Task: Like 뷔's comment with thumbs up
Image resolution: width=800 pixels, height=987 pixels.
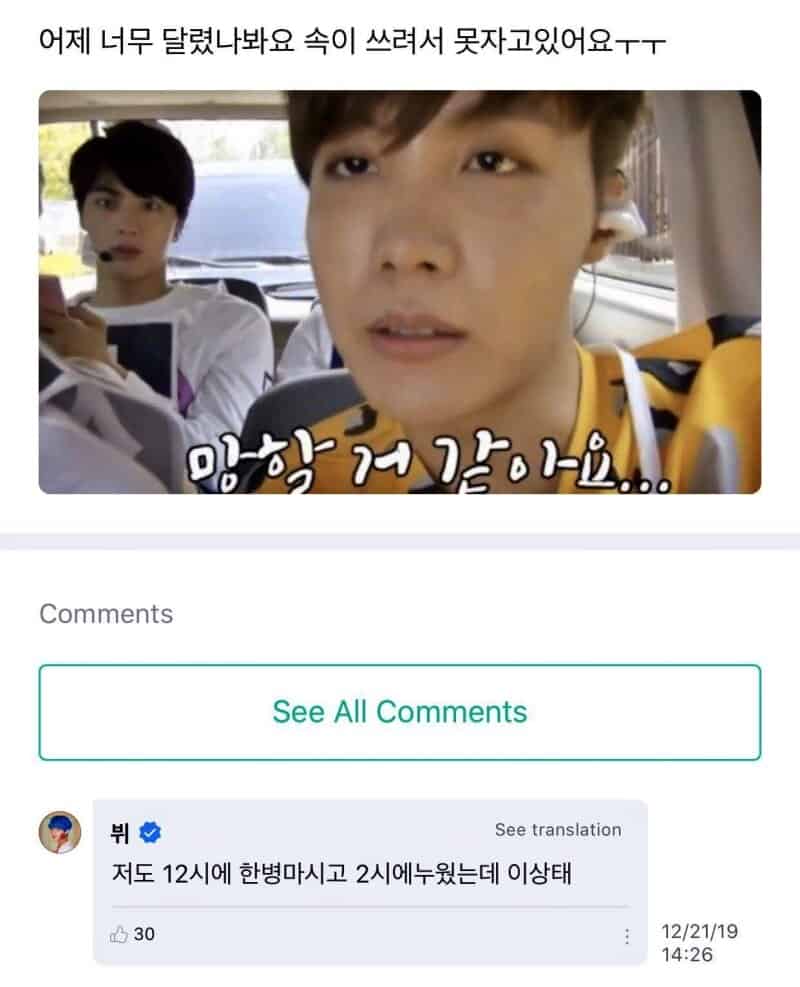Action: tap(120, 935)
